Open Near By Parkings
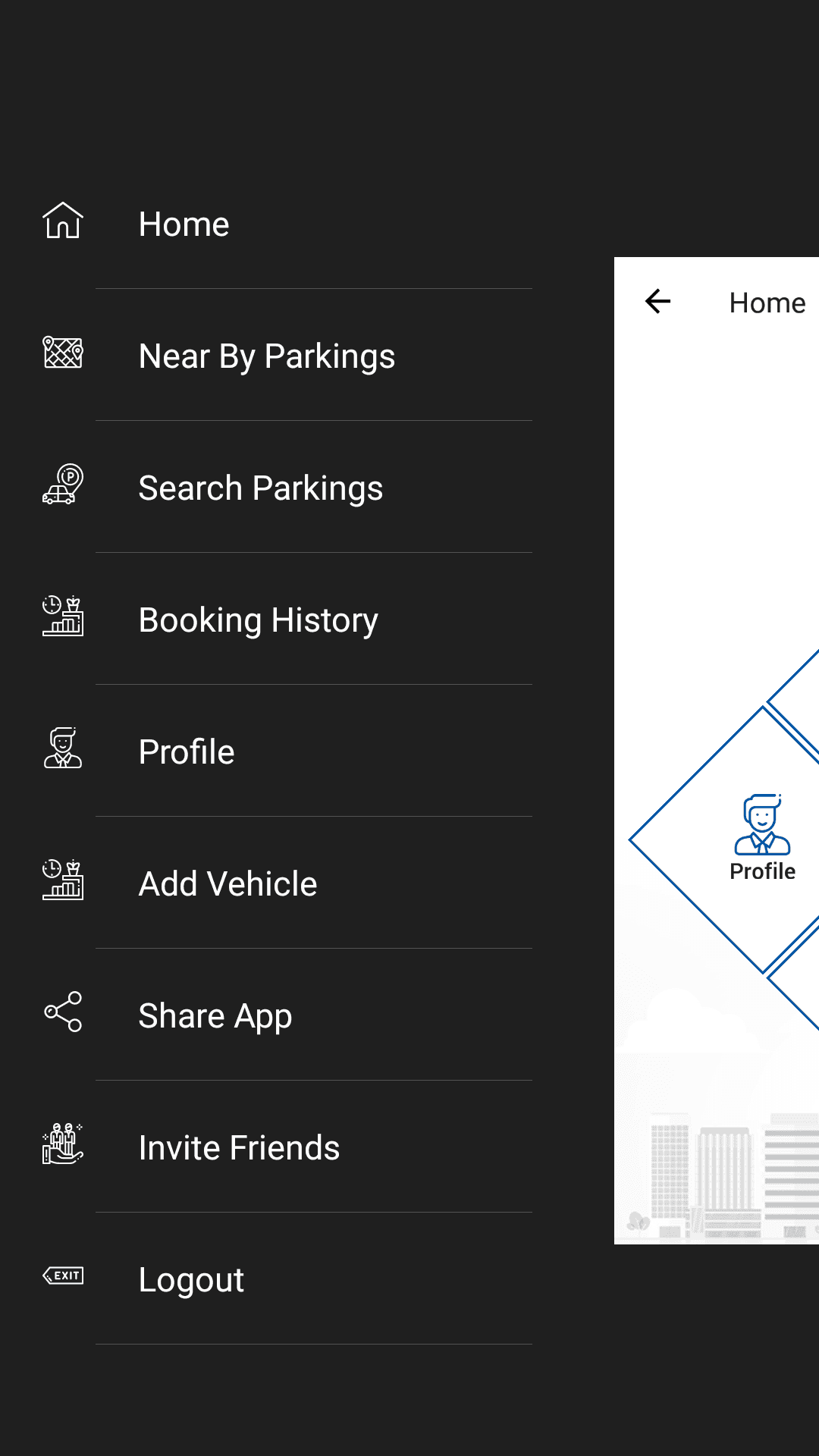The width and height of the screenshot is (819, 1456). point(266,356)
